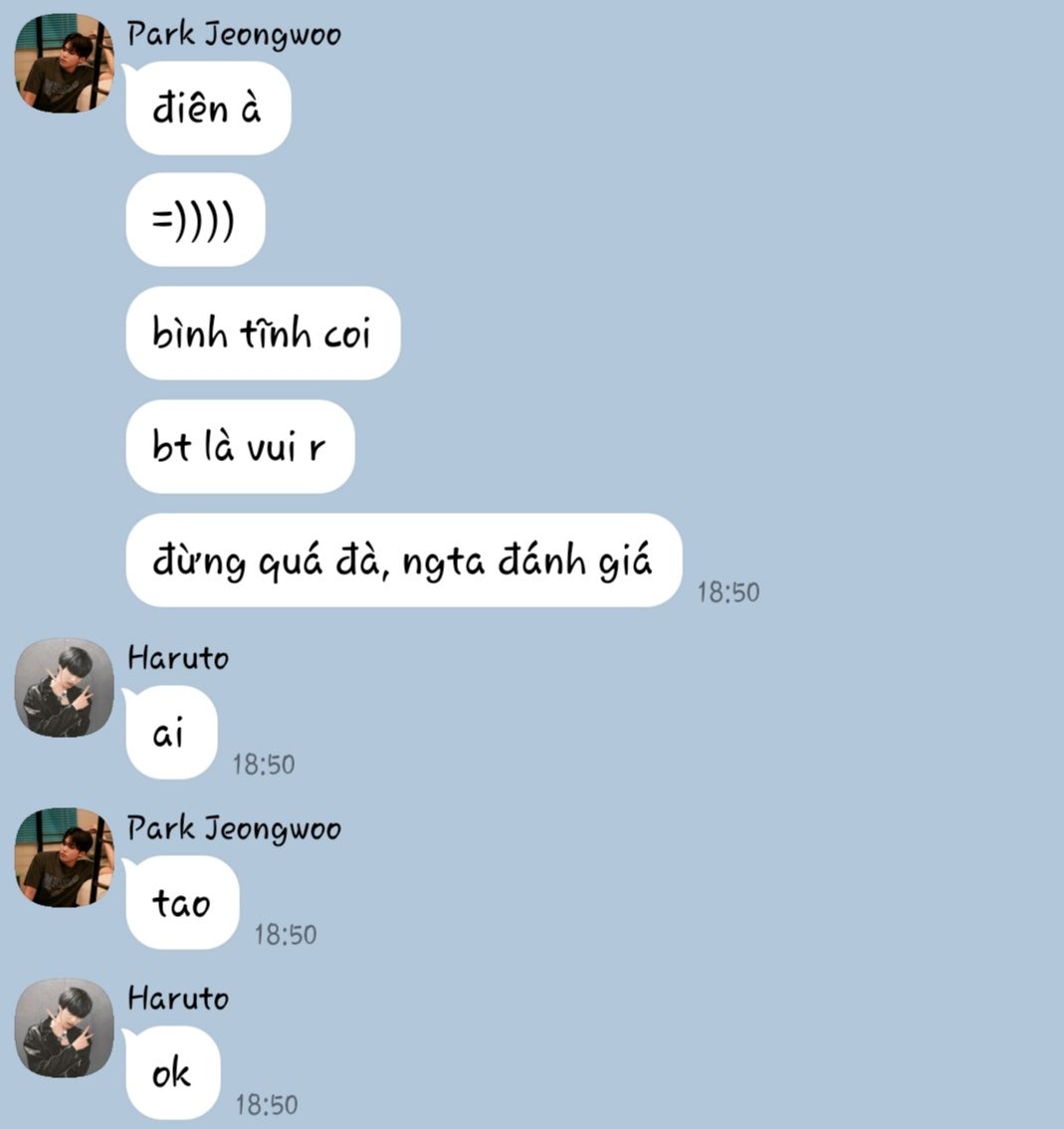Screen dimensions: 1064x1129
Task: Open Park Jeongwoo's avatar beside 'điên à'
Action: coord(64,63)
